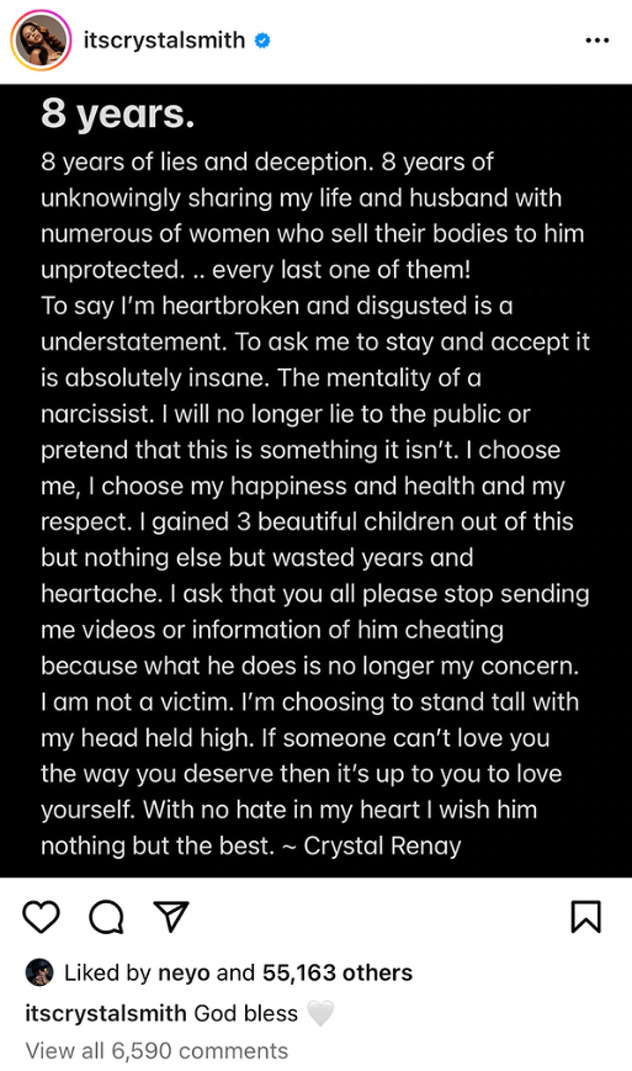Viewport: 632px width, 1071px height.
Task: Open the three-dot post options menu
Action: click(597, 41)
